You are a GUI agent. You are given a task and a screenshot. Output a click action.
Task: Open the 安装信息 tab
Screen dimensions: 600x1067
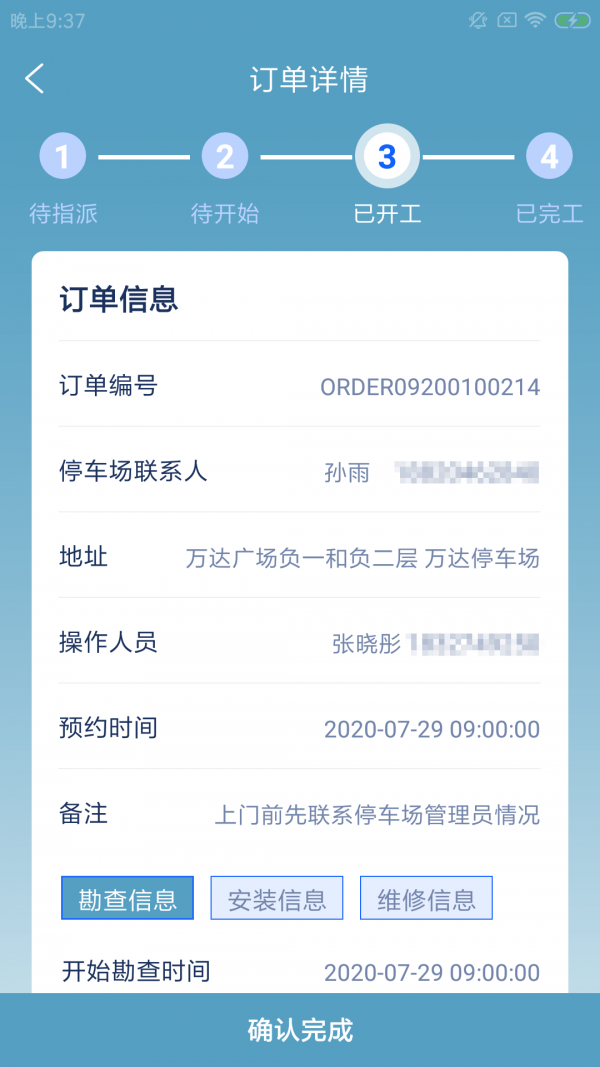[x=277, y=898]
